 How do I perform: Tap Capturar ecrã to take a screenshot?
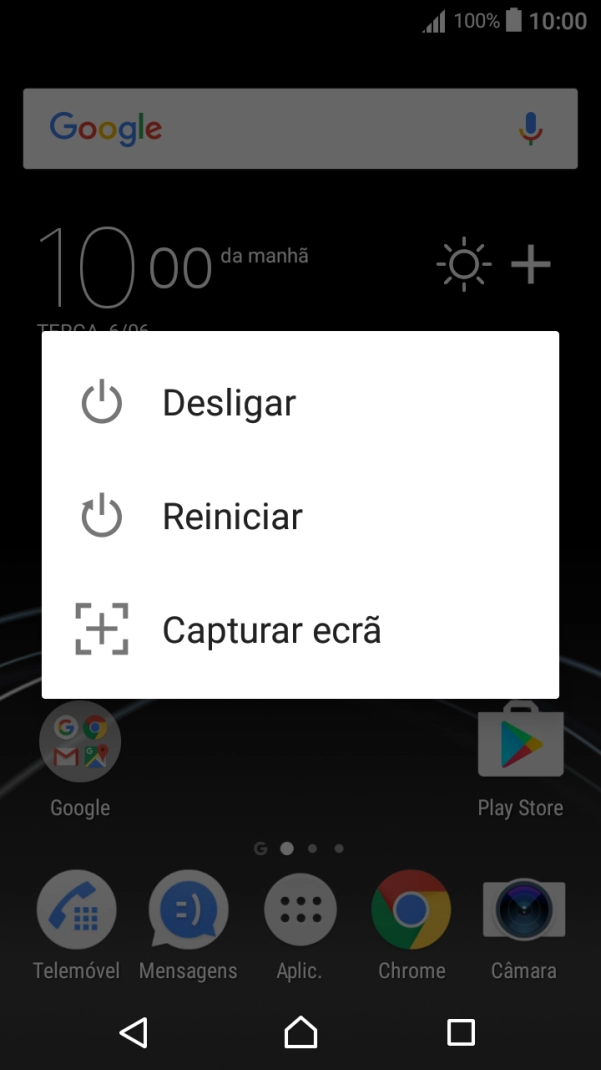click(x=271, y=630)
